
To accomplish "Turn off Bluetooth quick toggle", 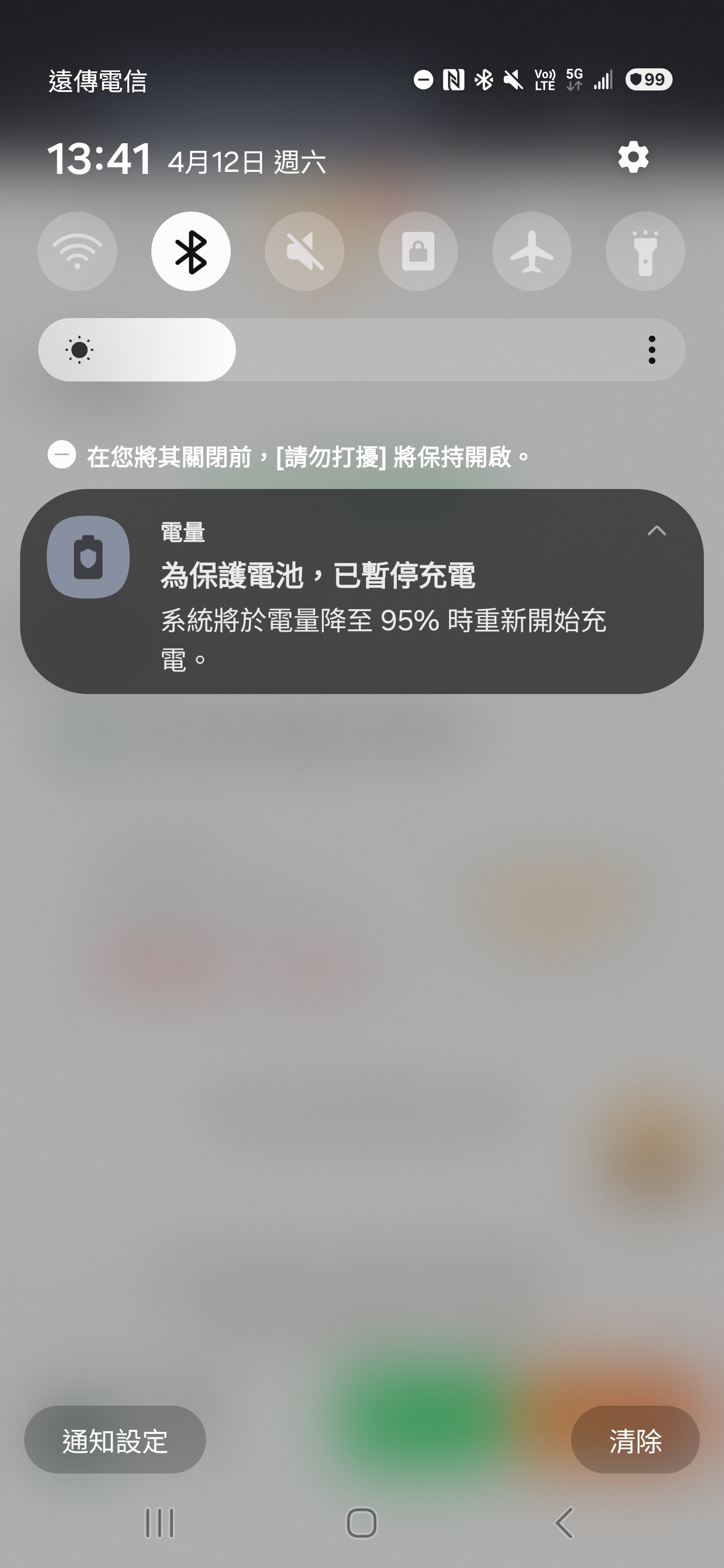I will (x=191, y=251).
